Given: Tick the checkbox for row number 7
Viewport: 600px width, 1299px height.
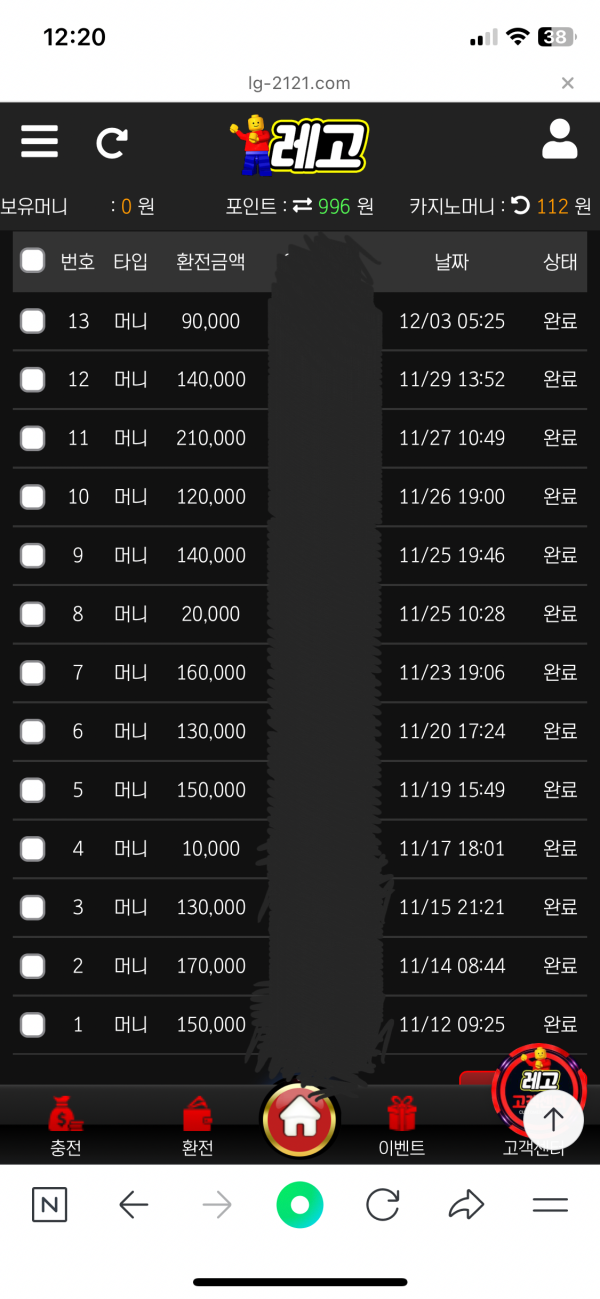Looking at the screenshot, I should (x=33, y=673).
